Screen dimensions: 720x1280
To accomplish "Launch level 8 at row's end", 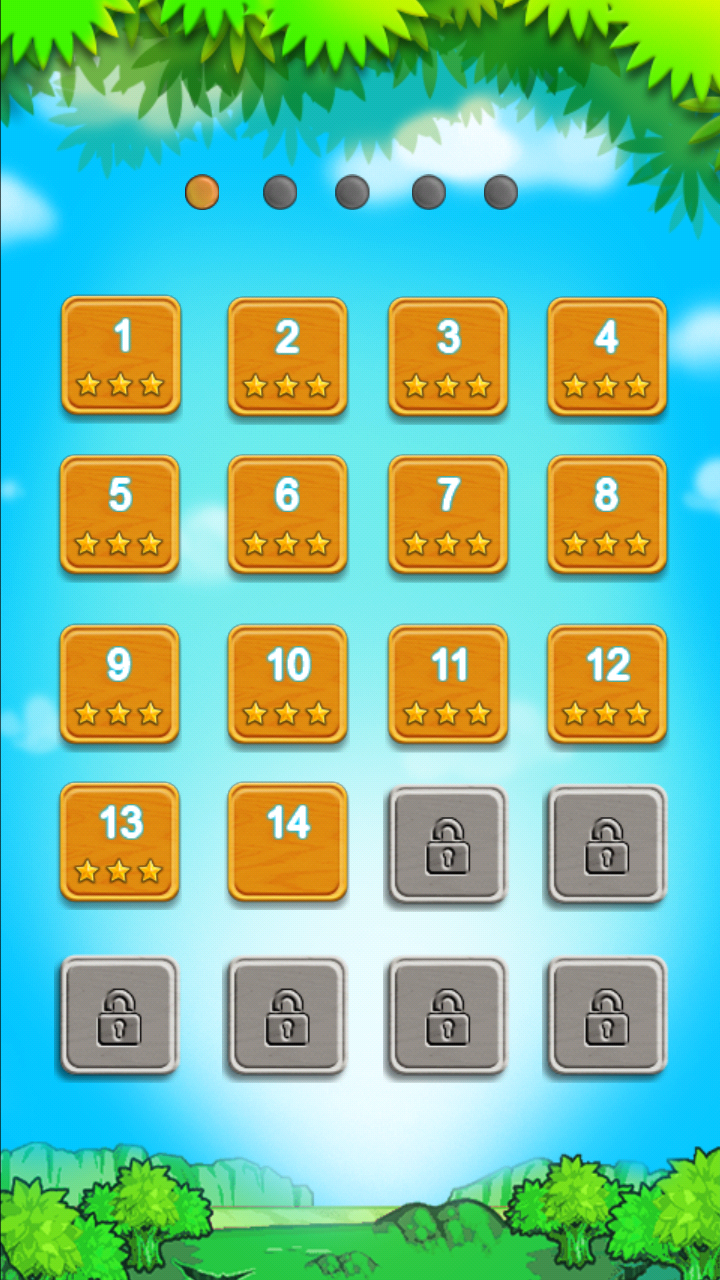I will tap(606, 515).
